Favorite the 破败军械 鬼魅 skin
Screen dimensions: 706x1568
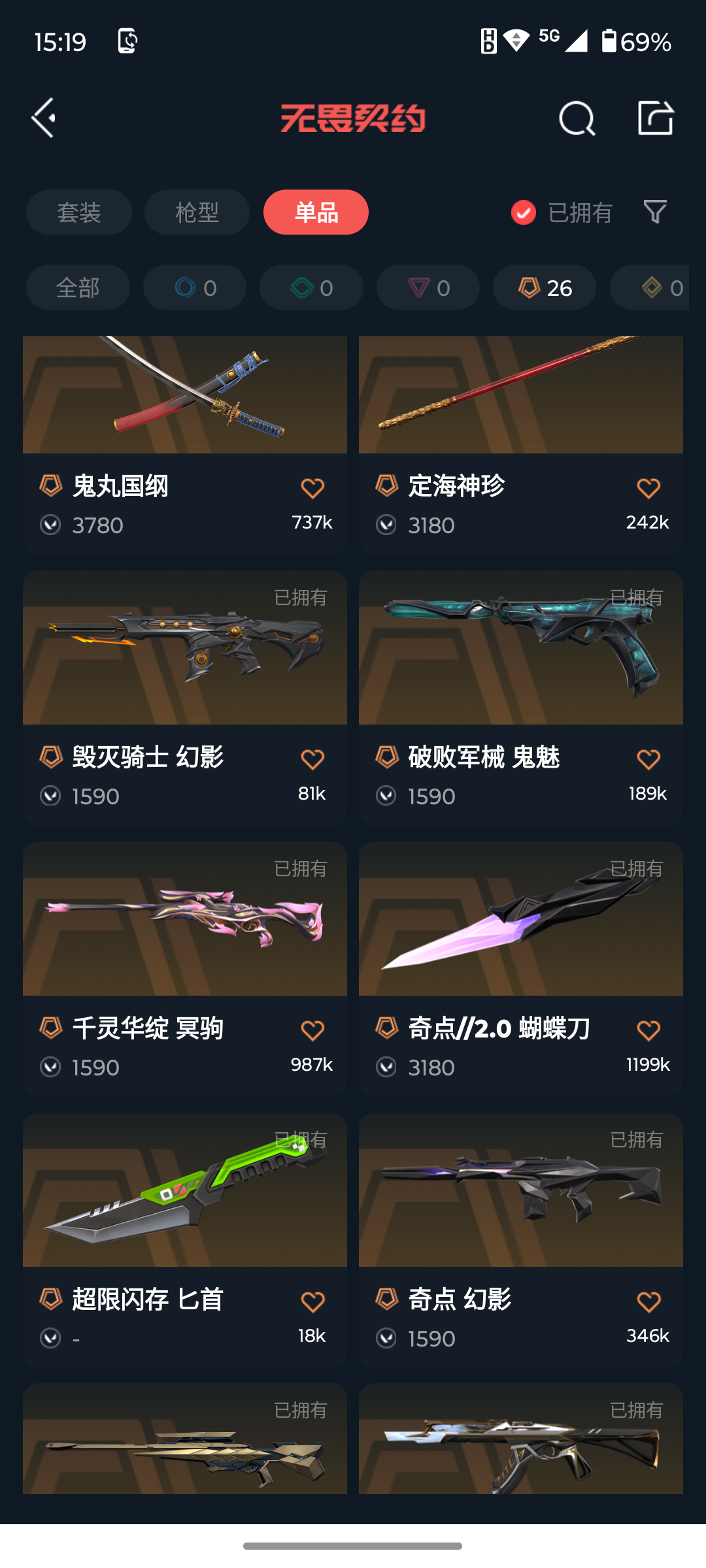pyautogui.click(x=648, y=759)
